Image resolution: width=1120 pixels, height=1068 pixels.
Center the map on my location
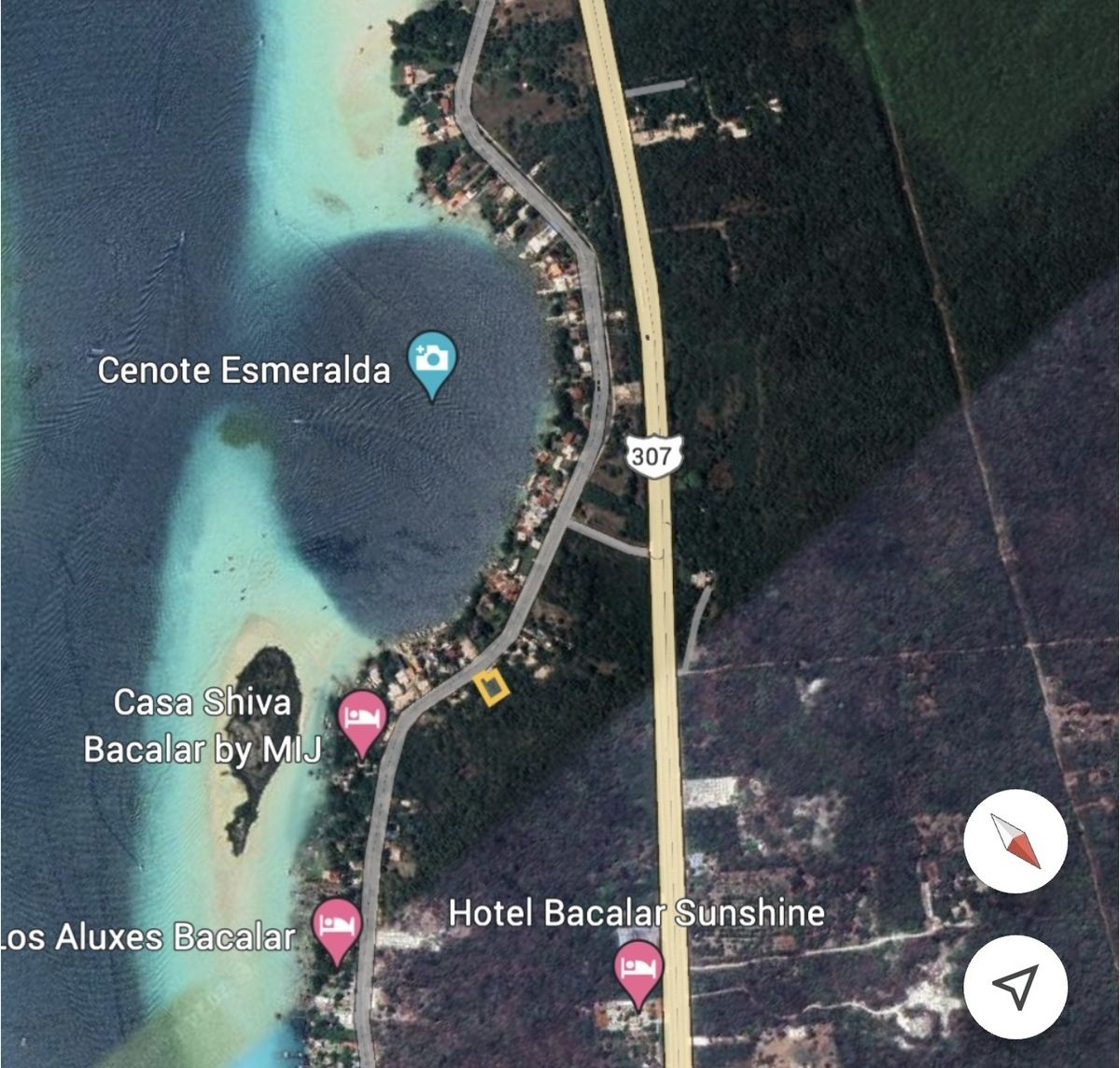1015,985
